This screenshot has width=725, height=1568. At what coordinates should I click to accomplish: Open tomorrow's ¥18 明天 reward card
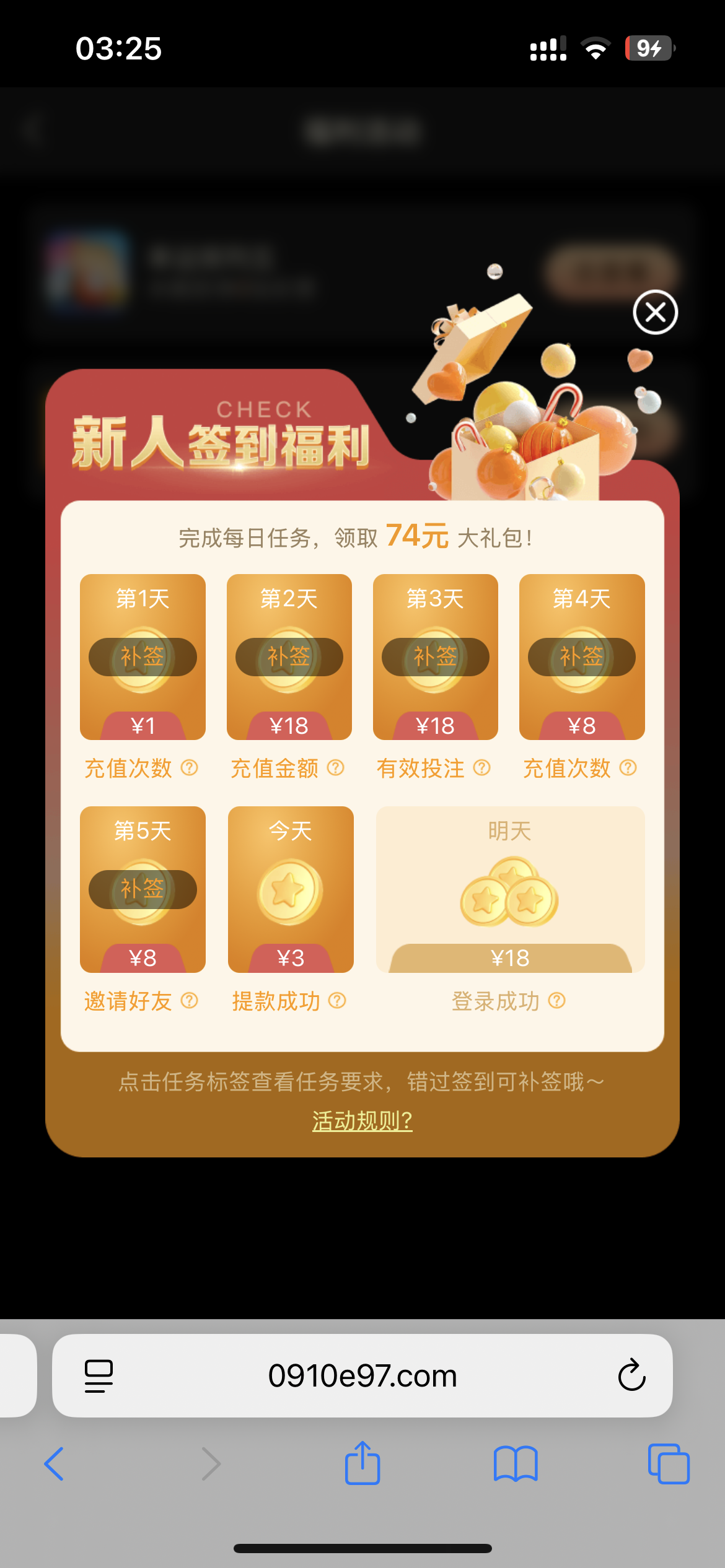pyautogui.click(x=510, y=889)
